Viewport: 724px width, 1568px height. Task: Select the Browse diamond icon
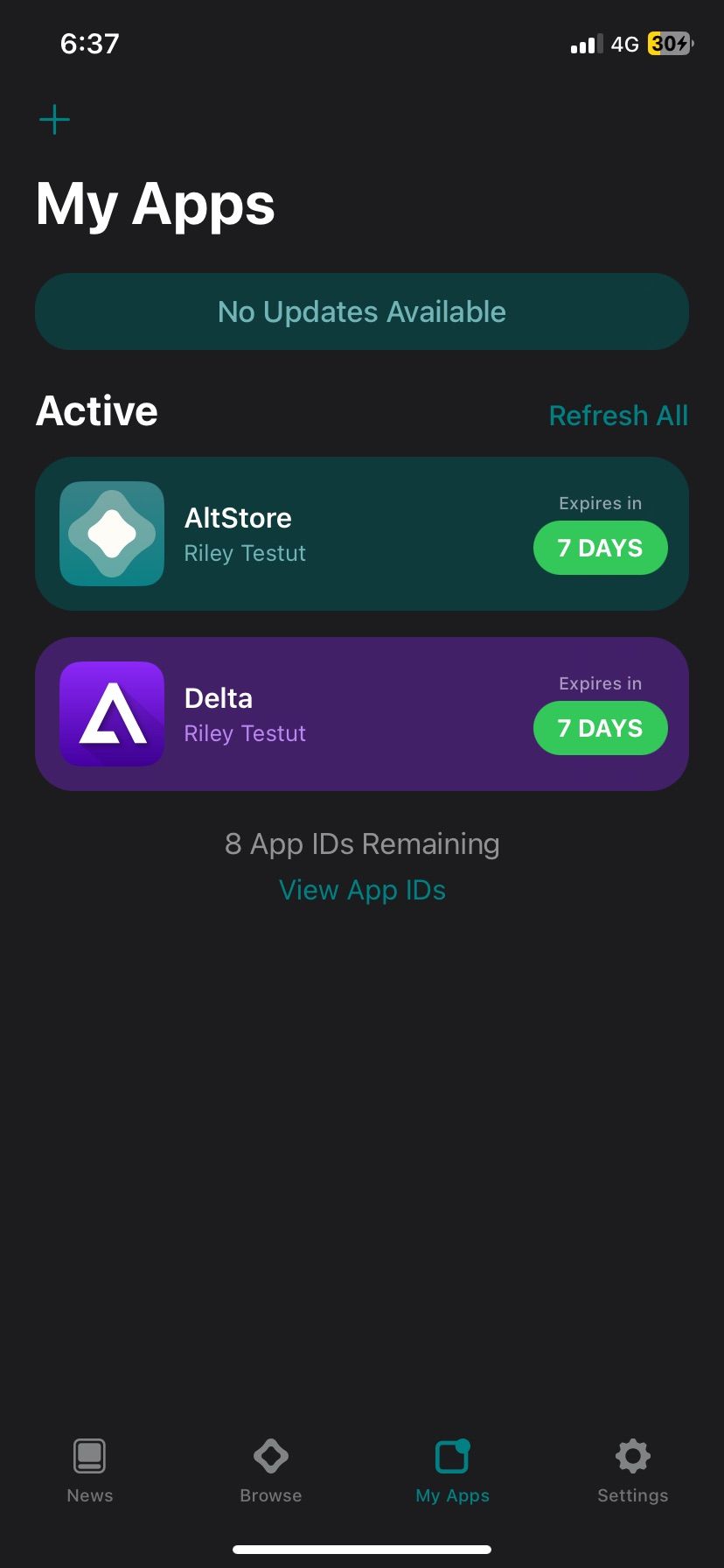pos(270,1455)
